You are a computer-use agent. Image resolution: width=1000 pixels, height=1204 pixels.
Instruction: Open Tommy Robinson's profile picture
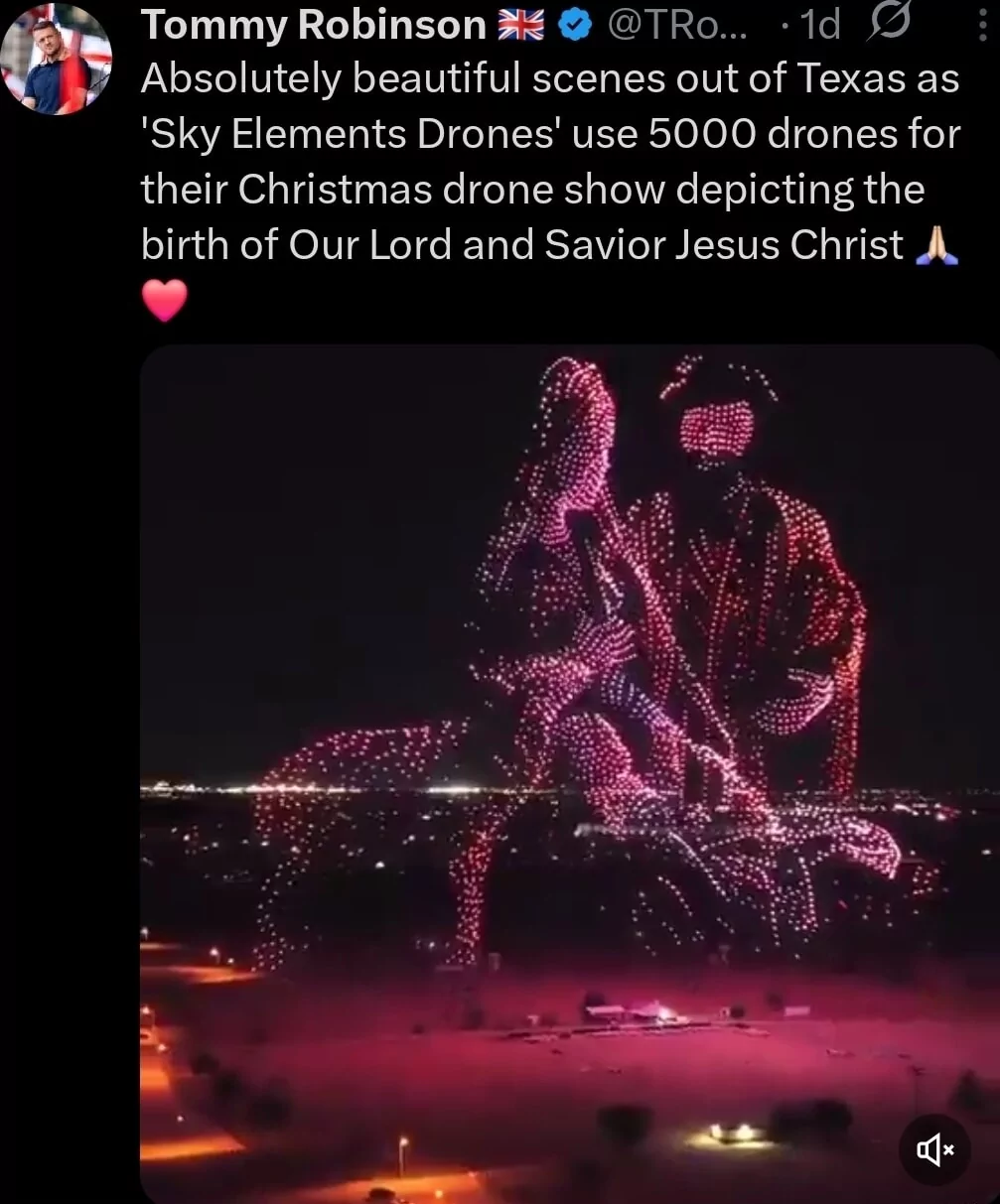click(x=56, y=61)
